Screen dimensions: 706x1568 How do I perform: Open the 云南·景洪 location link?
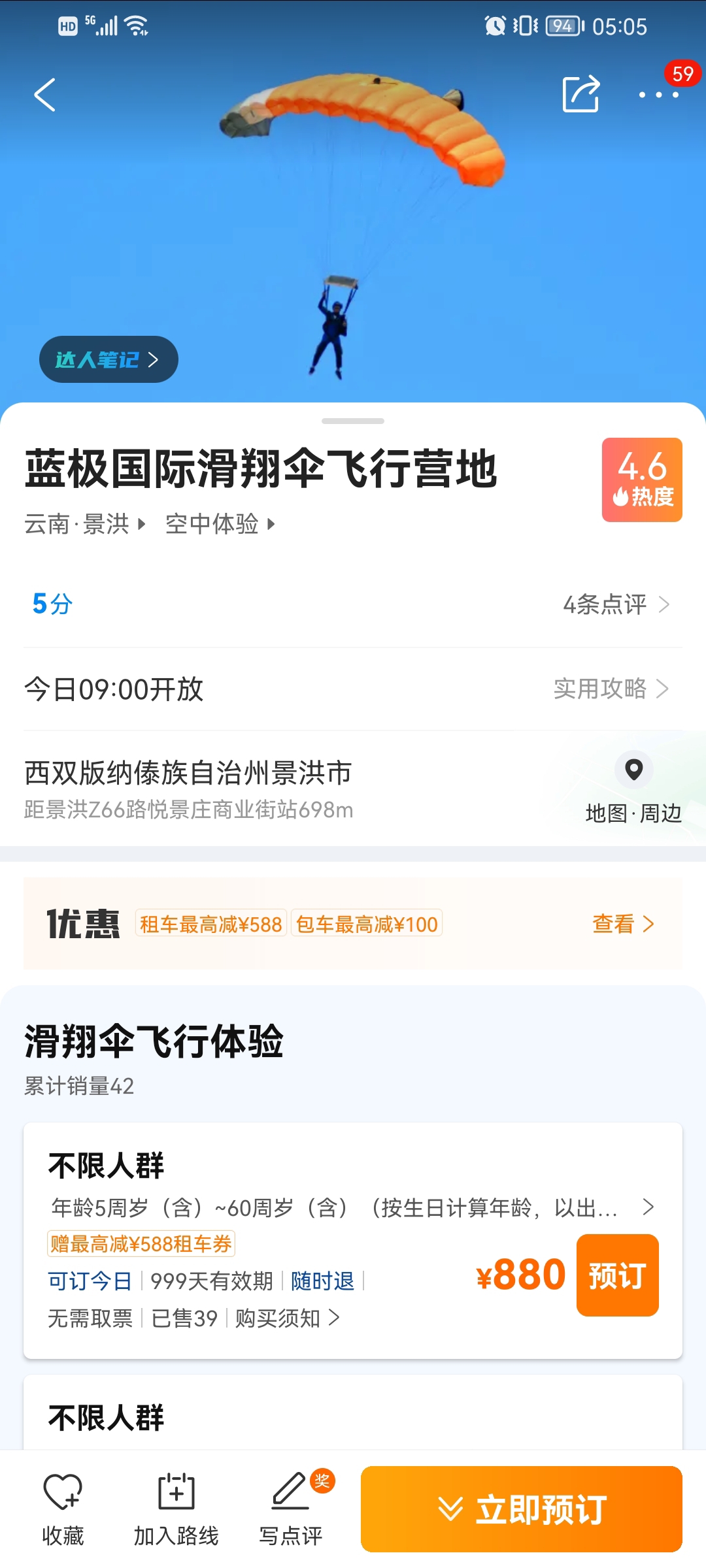click(84, 524)
